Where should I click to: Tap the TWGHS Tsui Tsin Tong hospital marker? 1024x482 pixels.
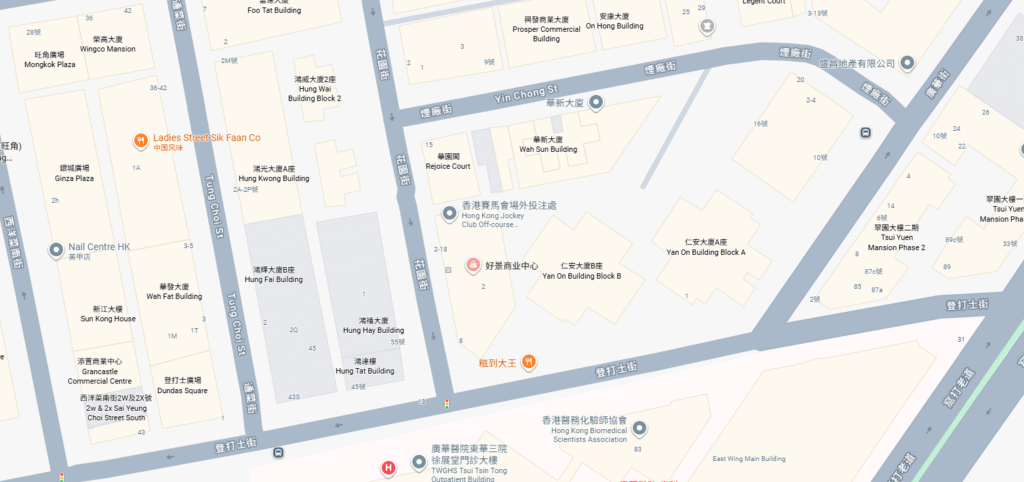coord(387,467)
